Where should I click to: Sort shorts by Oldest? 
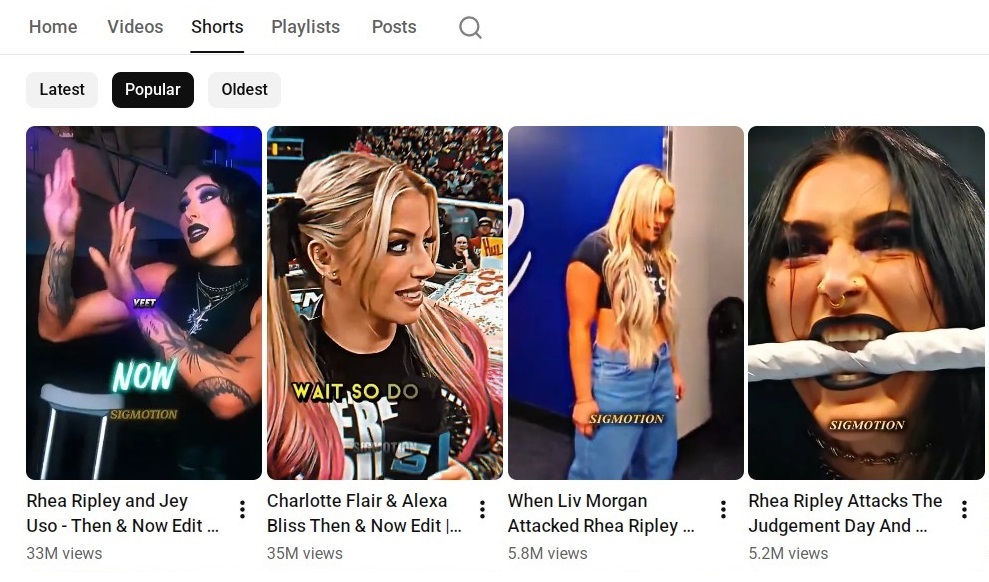(244, 90)
